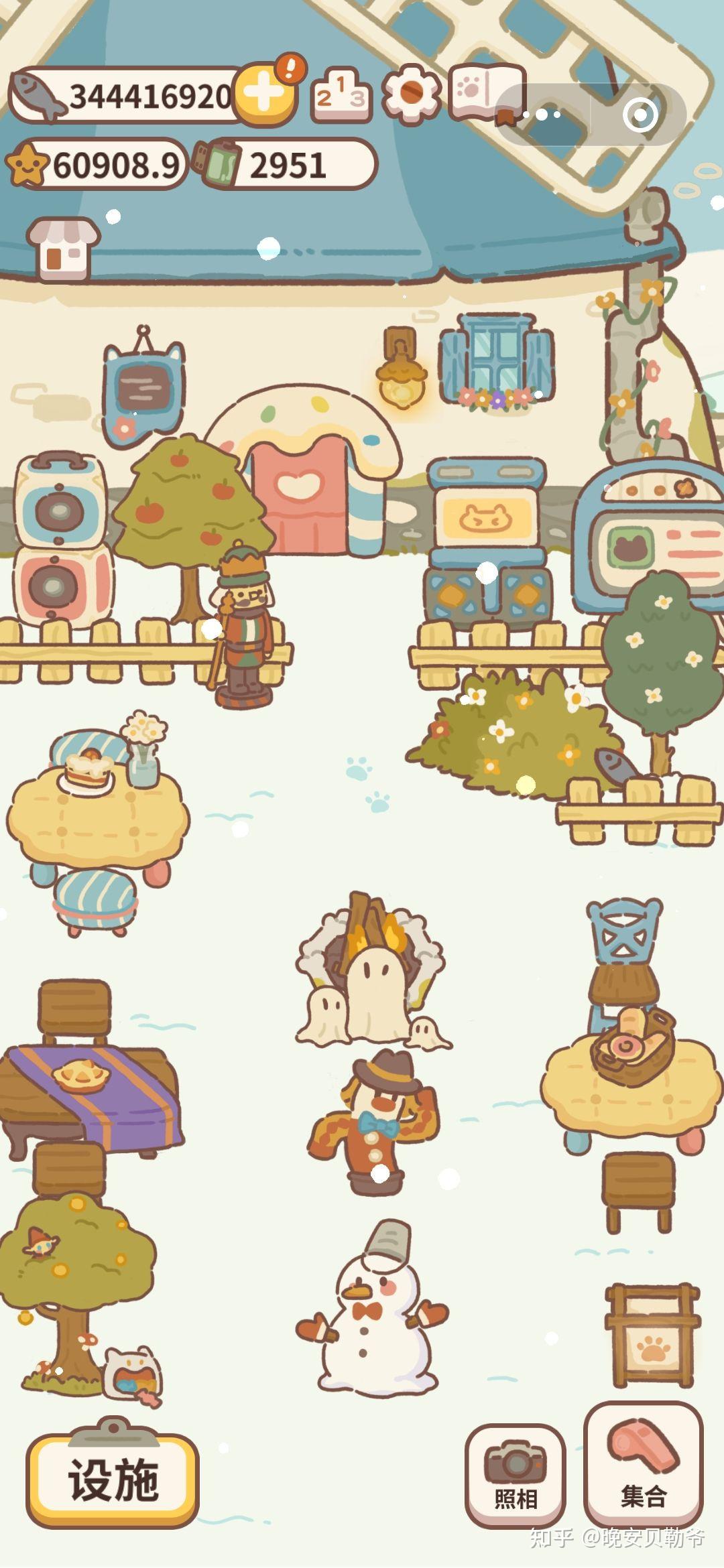Tap the plus button to add fish currency
Viewport: 724px width, 1568px height.
(x=265, y=96)
